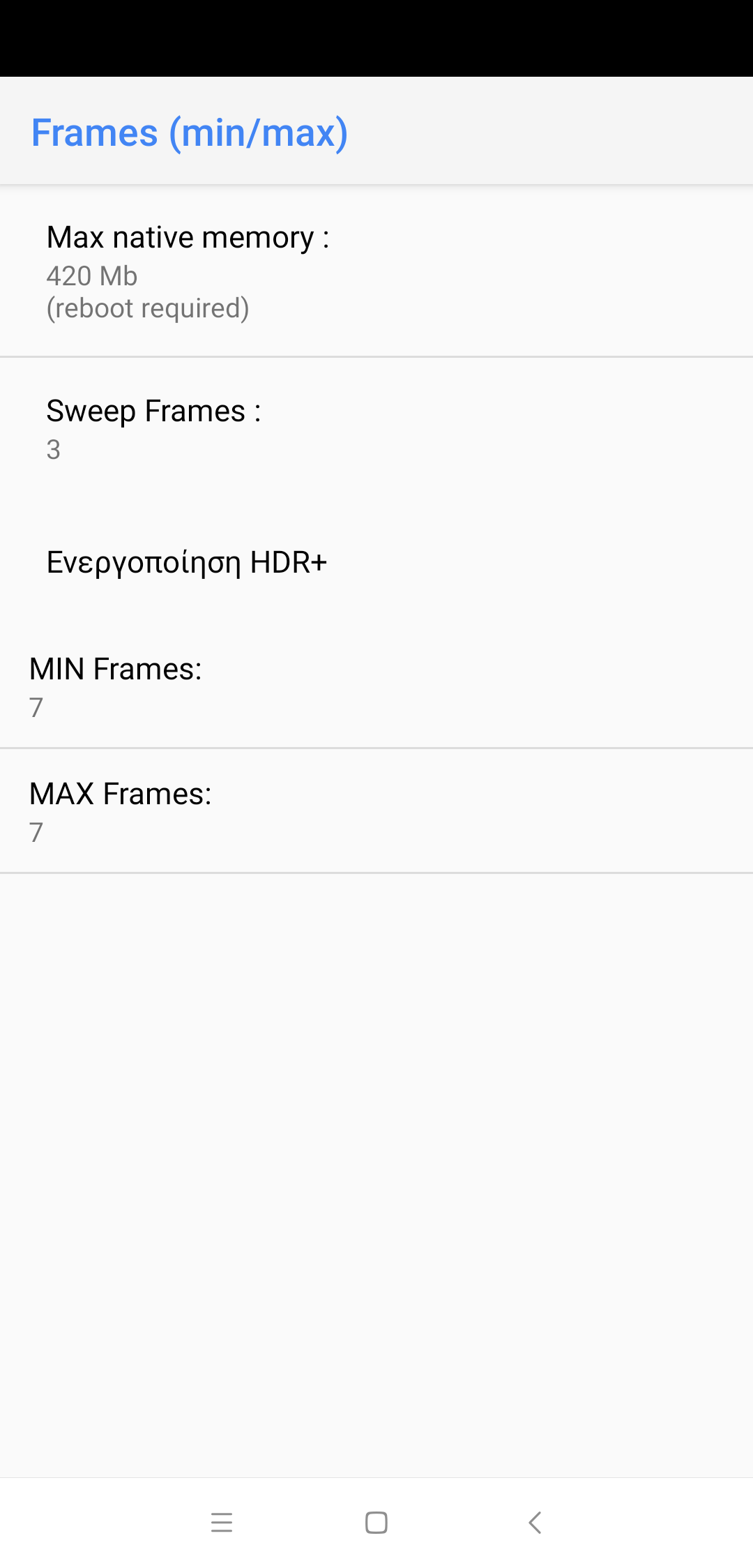Image resolution: width=753 pixels, height=1568 pixels.
Task: Open Max native memory setting
Action: click(x=376, y=272)
